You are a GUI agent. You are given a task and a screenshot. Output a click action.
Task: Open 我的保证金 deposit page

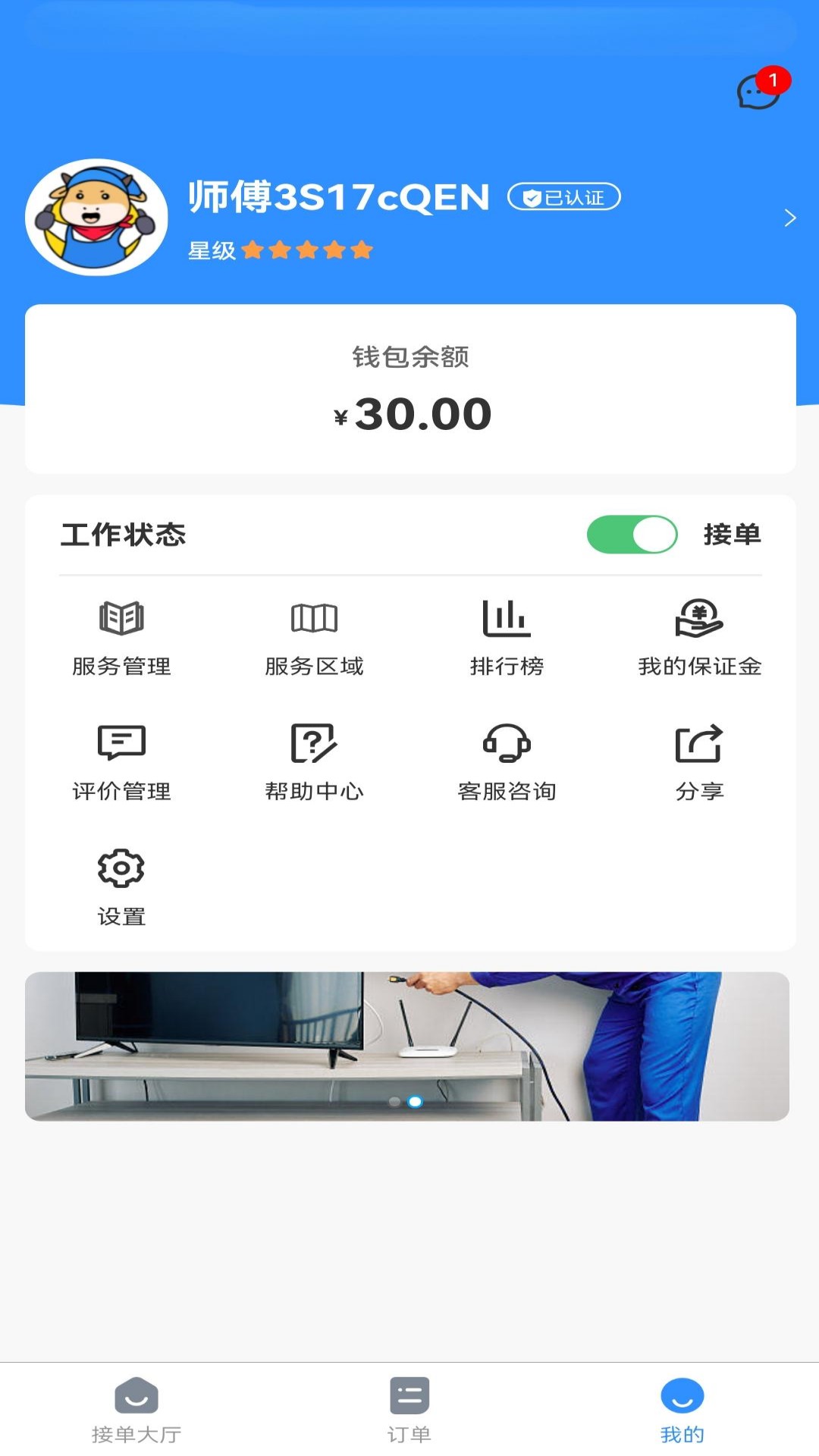[x=699, y=635]
